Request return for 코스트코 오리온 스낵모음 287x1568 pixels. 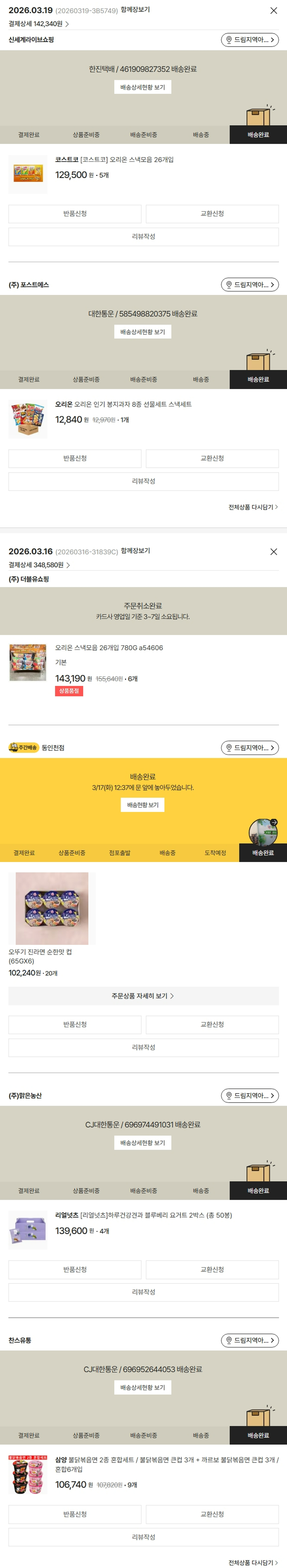click(x=75, y=214)
